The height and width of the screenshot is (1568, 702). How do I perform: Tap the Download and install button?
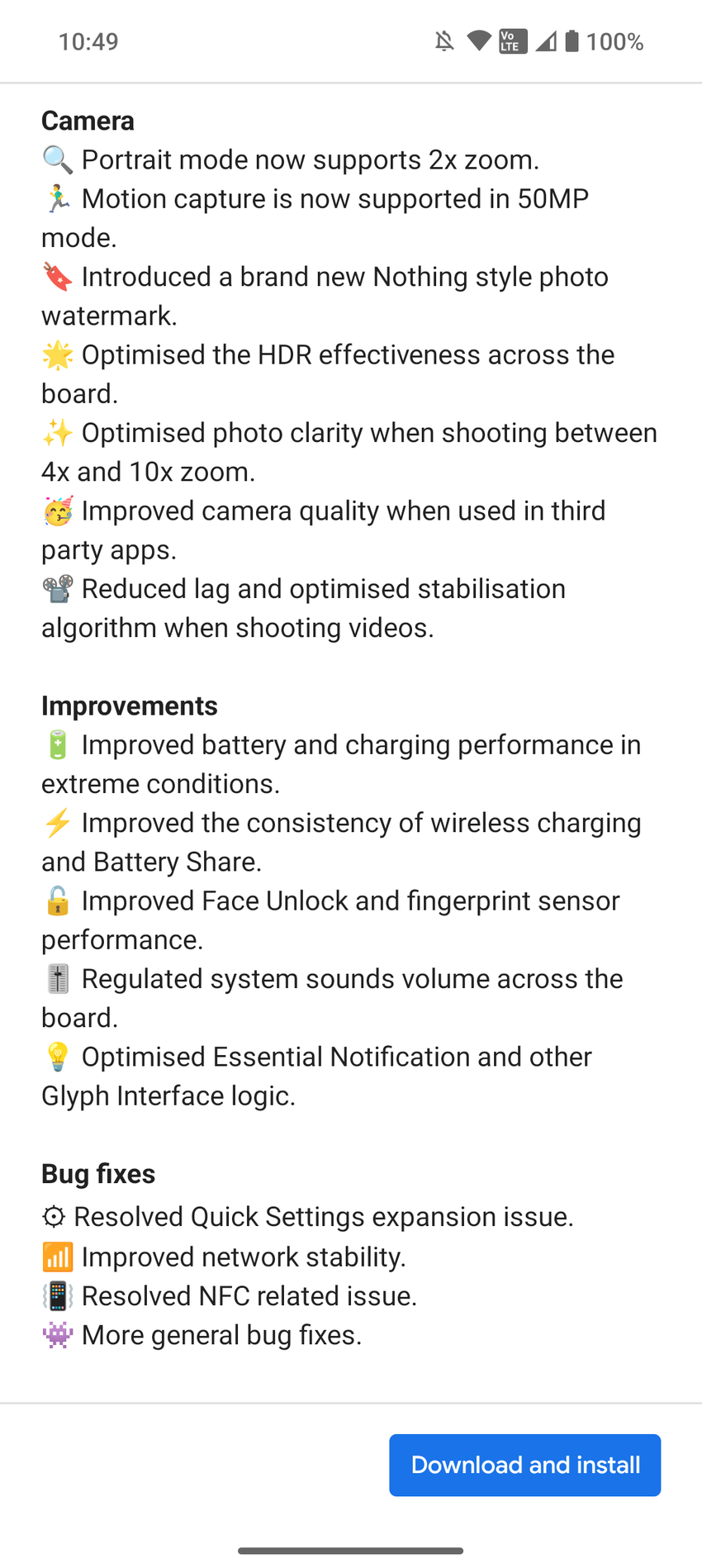point(525,1465)
